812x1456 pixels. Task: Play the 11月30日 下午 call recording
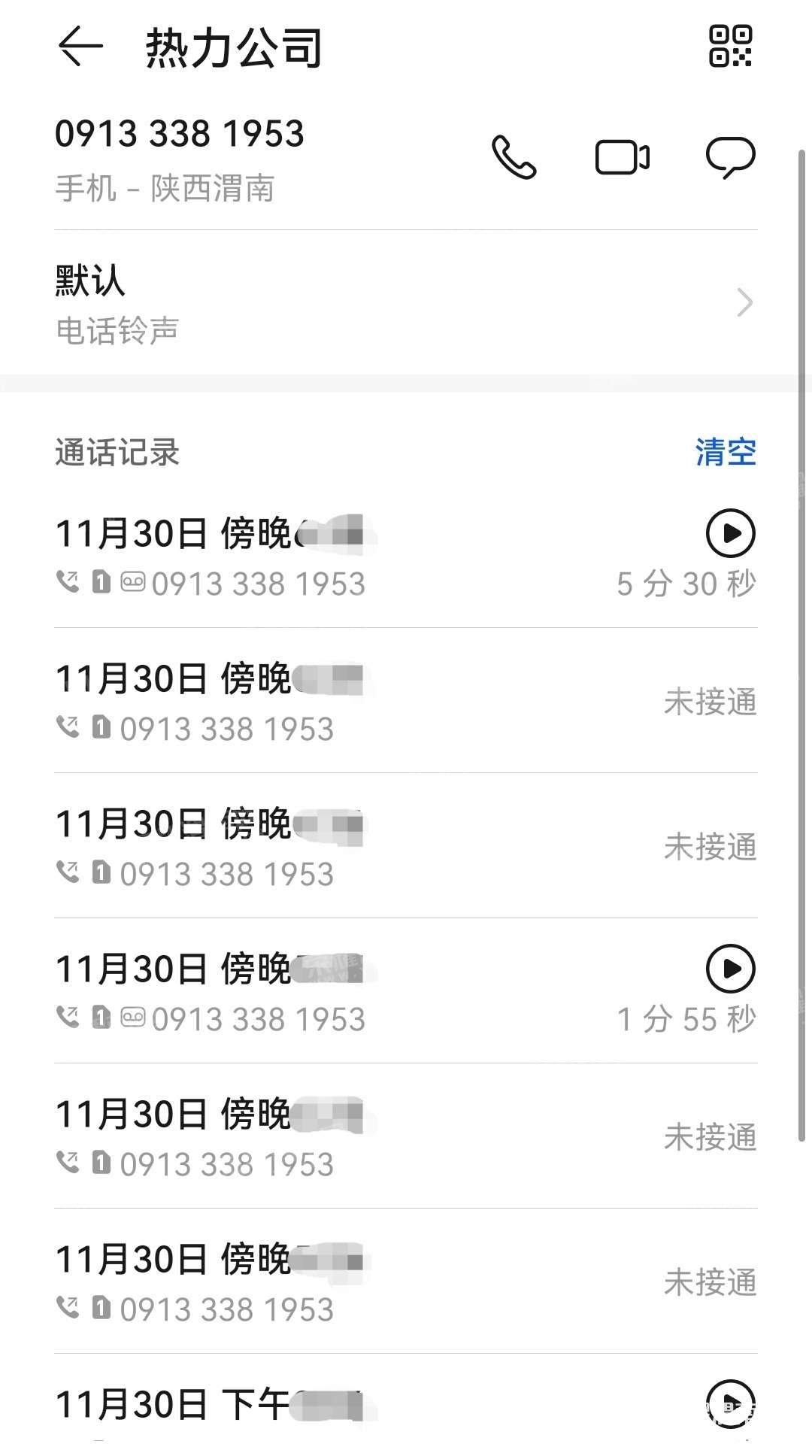coord(730,1403)
